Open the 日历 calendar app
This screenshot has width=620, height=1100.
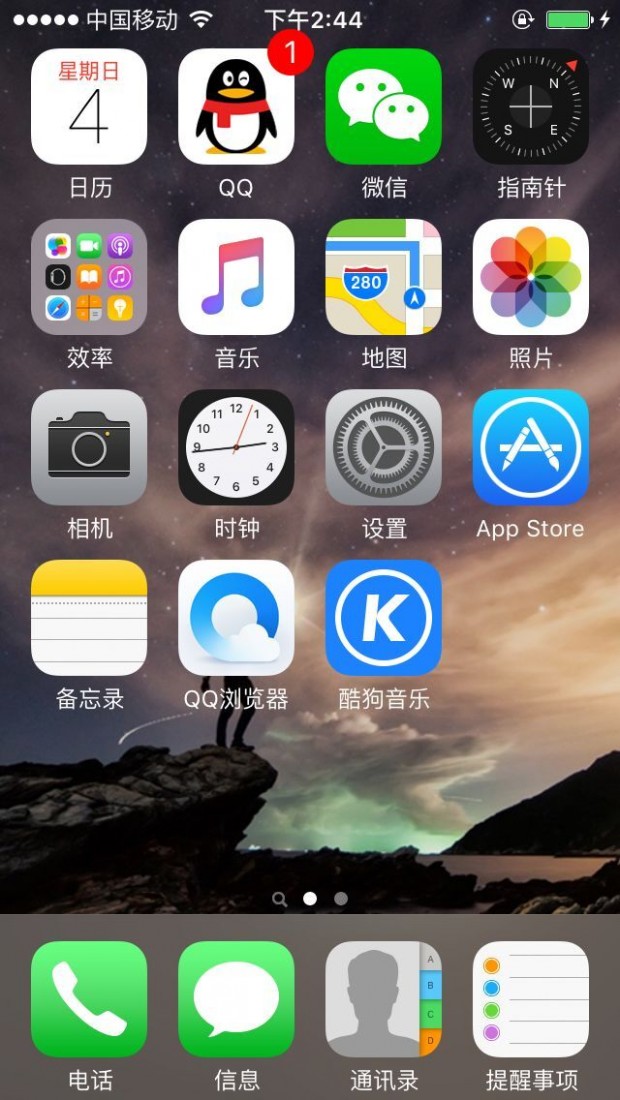[89, 107]
